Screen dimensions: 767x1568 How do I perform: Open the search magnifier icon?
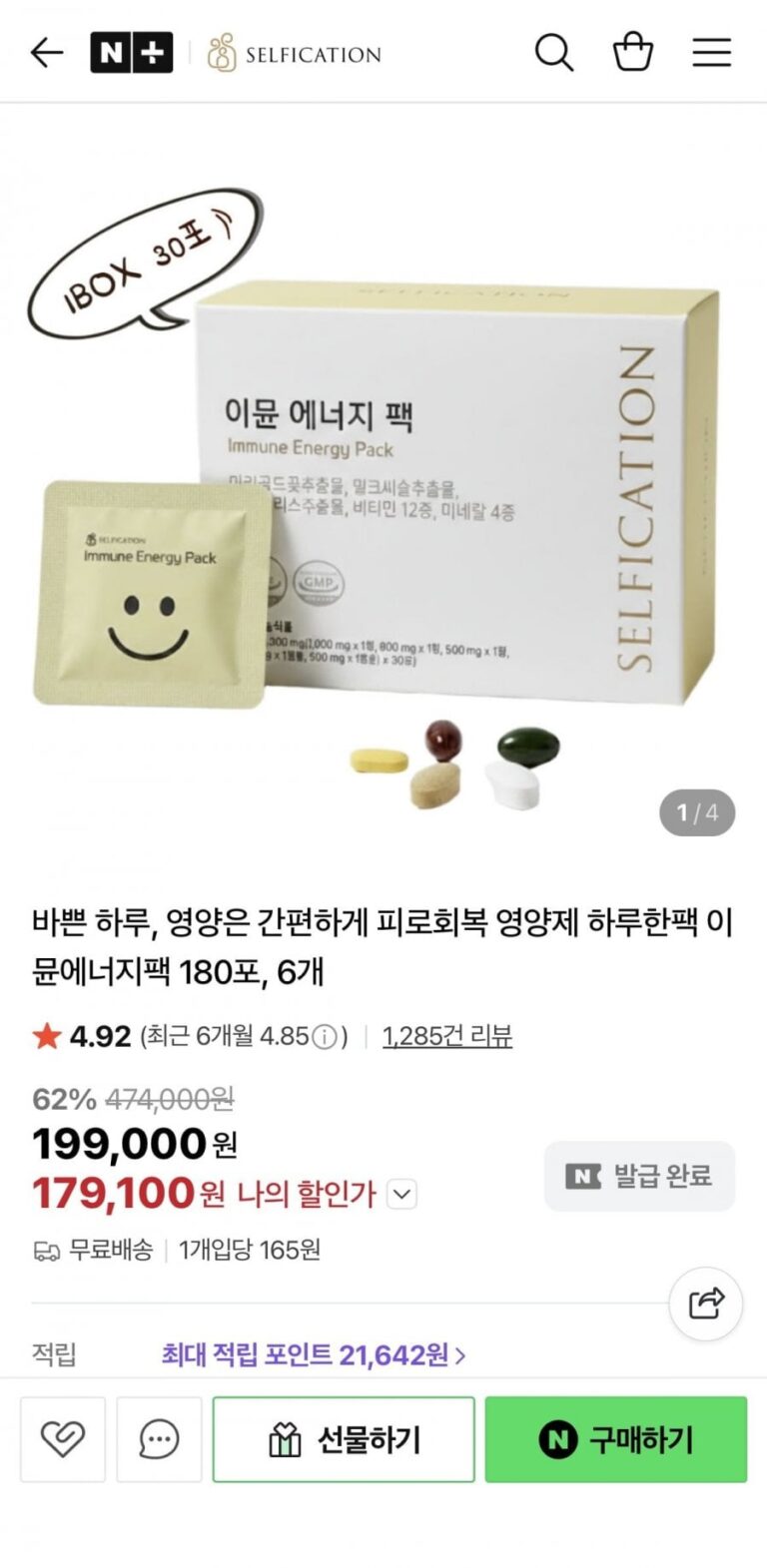tap(553, 53)
